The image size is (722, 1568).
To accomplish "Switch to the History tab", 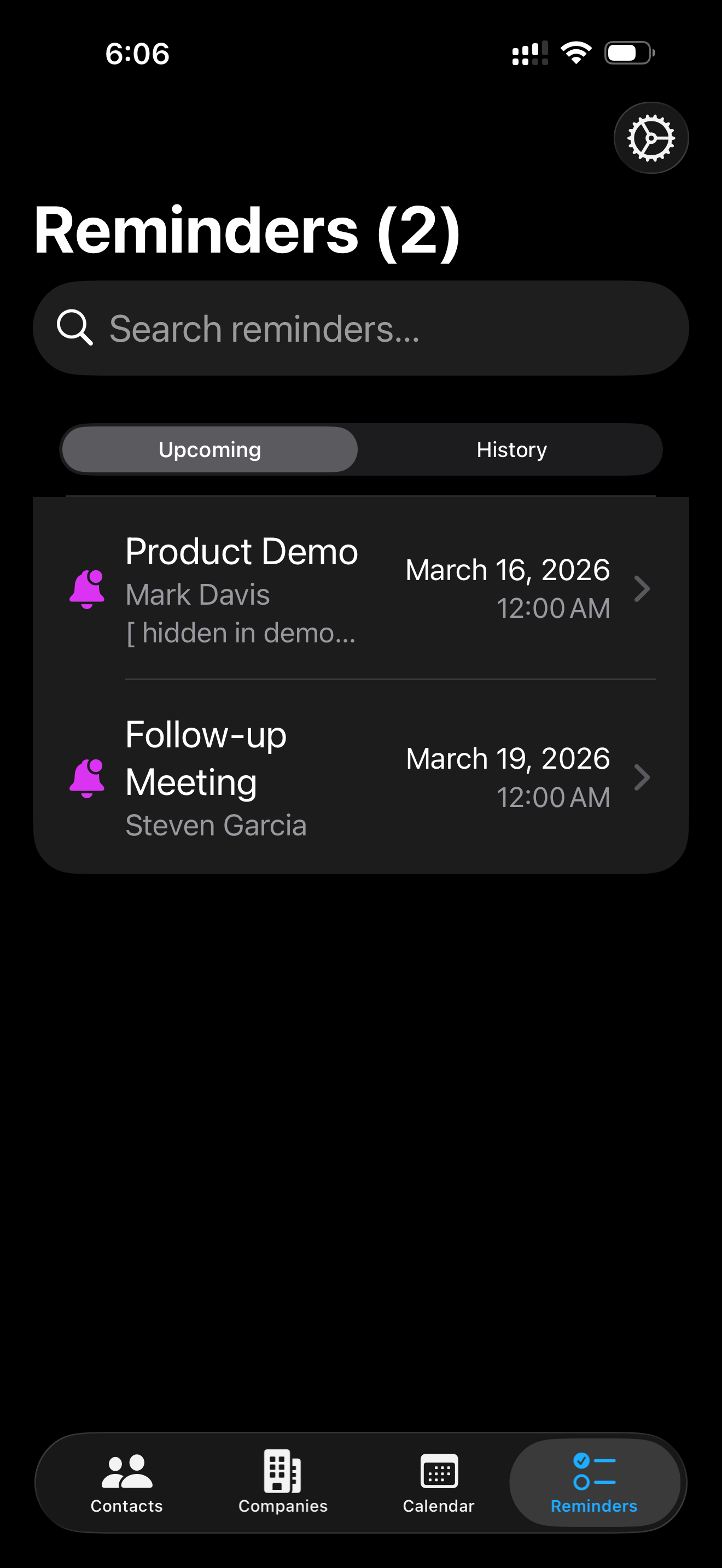I will coord(512,449).
